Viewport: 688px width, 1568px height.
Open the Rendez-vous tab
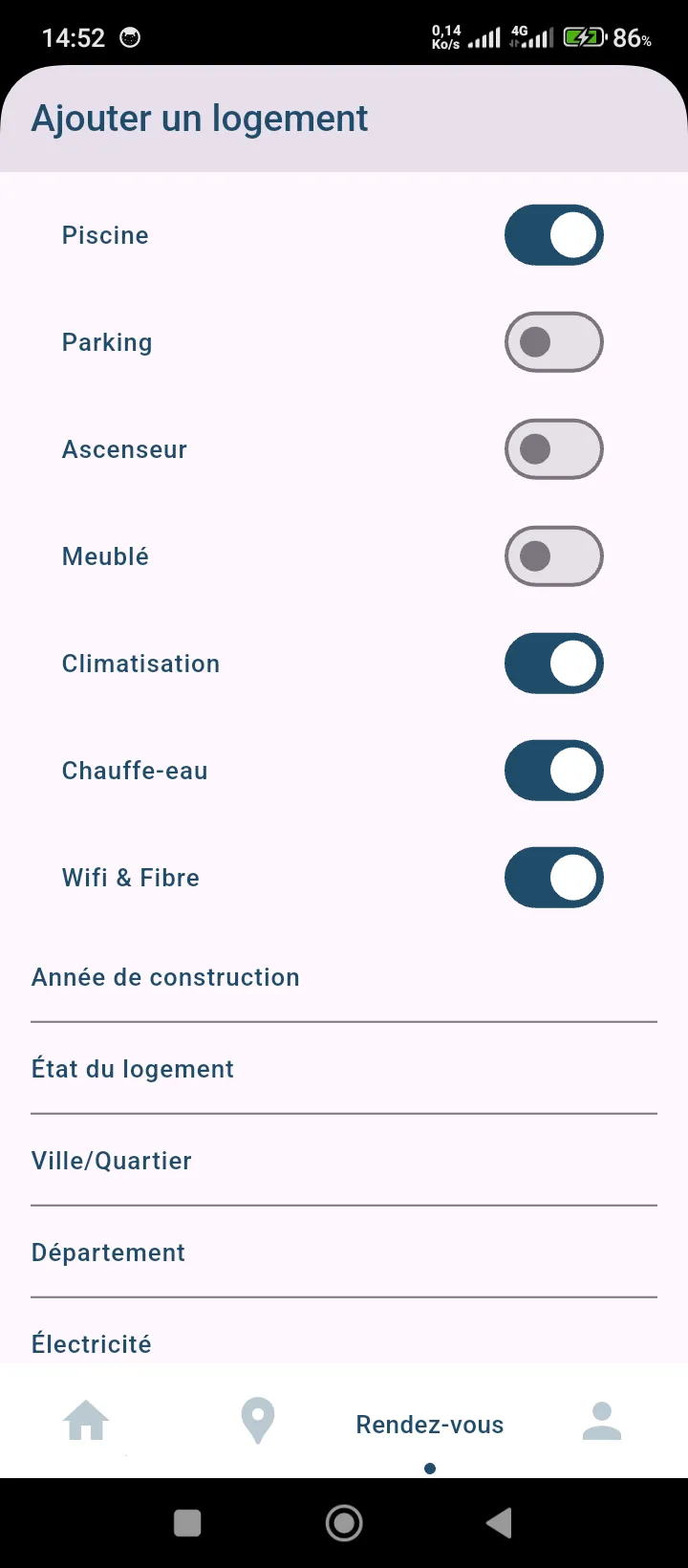point(430,1425)
